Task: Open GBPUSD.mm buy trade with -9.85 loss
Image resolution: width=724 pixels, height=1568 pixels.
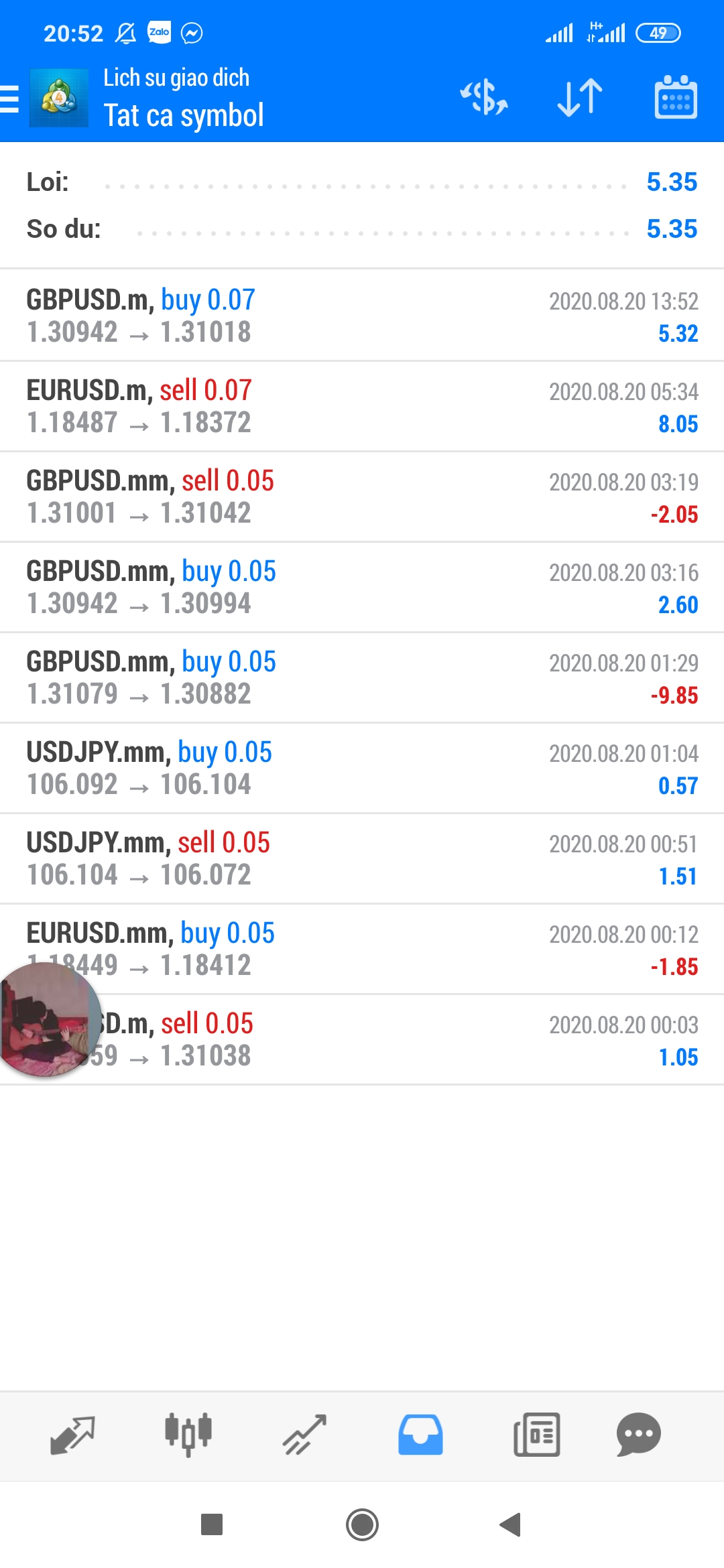Action: (362, 677)
